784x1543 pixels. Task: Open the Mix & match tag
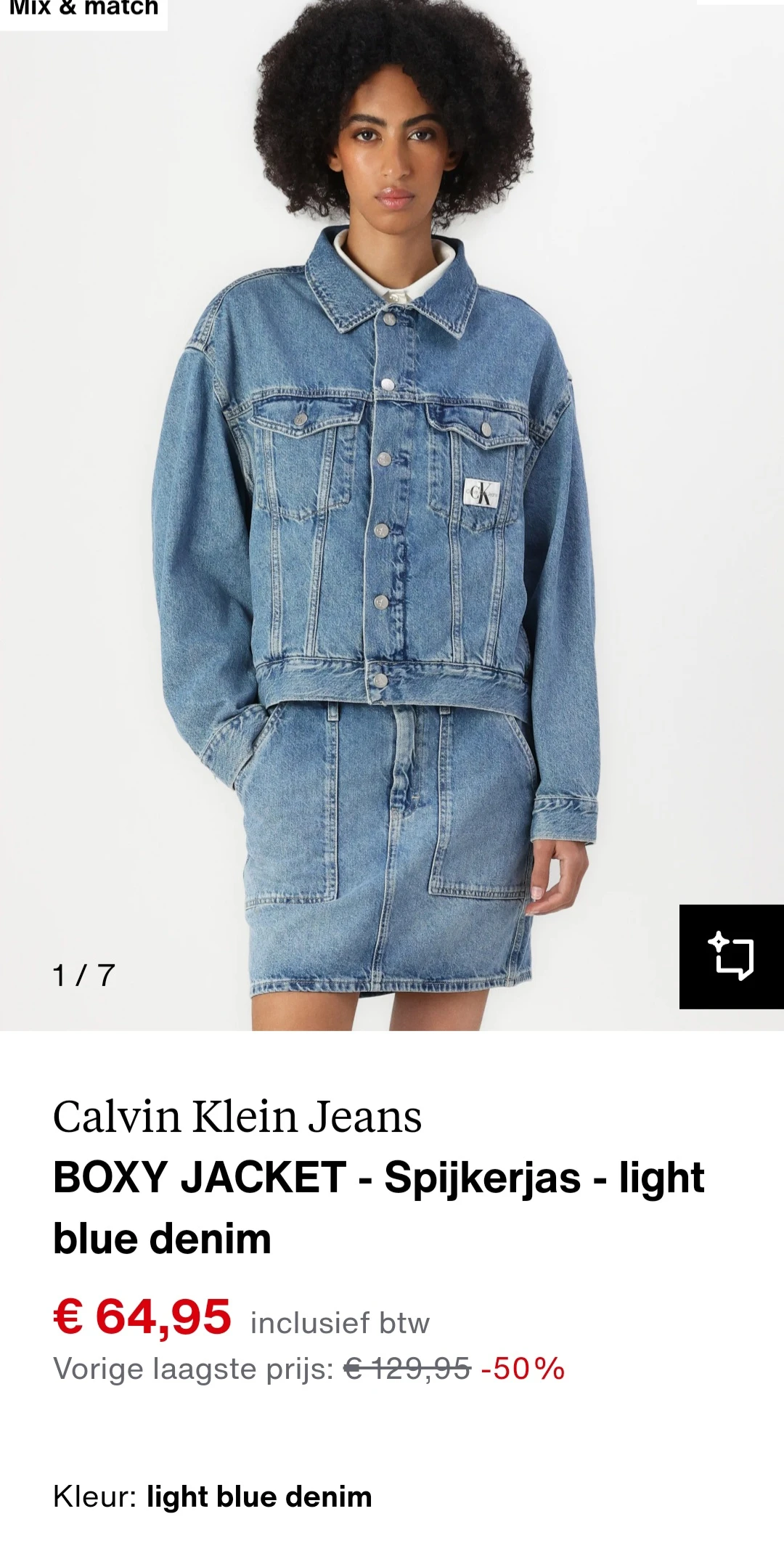[x=83, y=10]
